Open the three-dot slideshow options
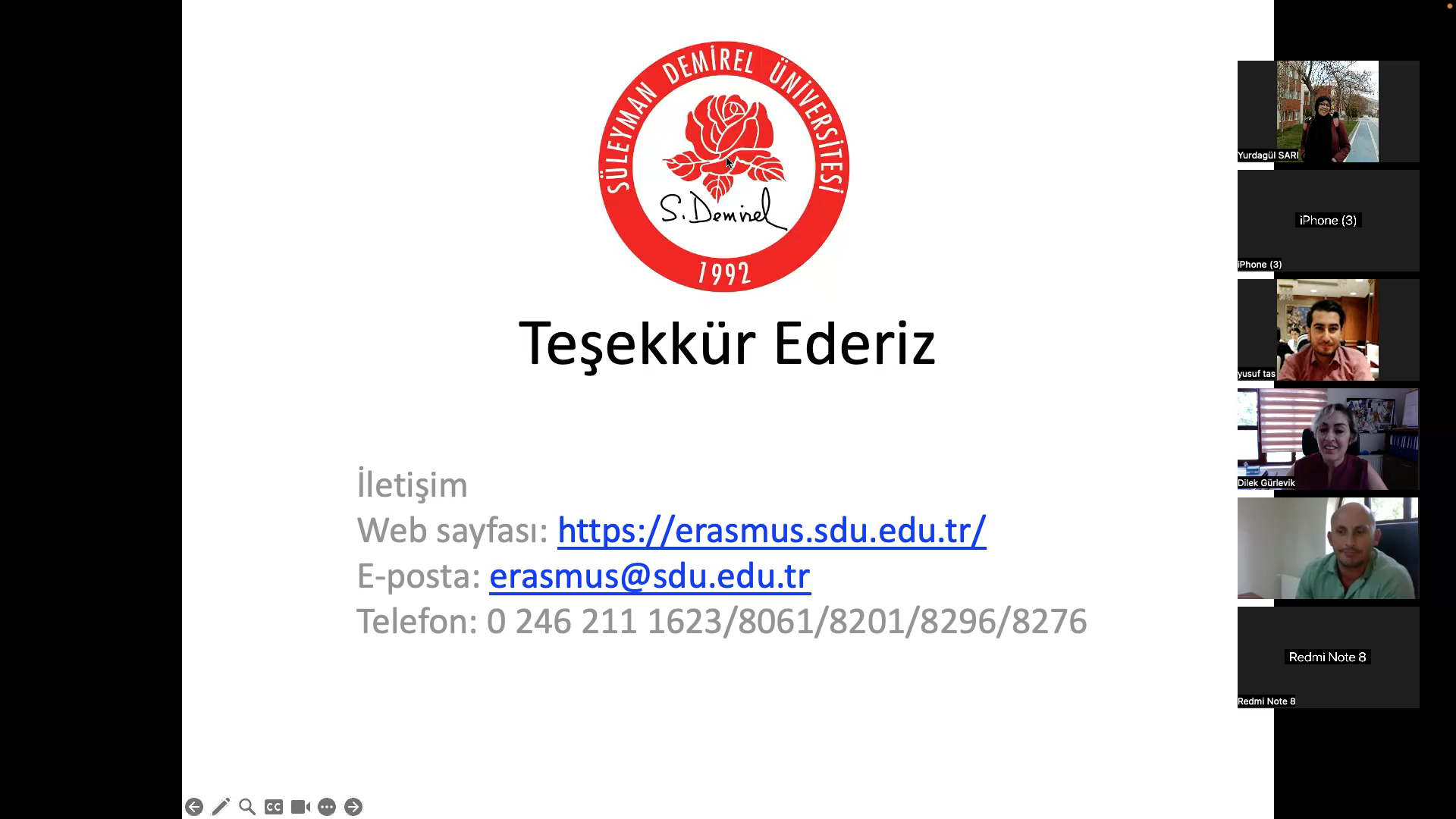 point(327,807)
